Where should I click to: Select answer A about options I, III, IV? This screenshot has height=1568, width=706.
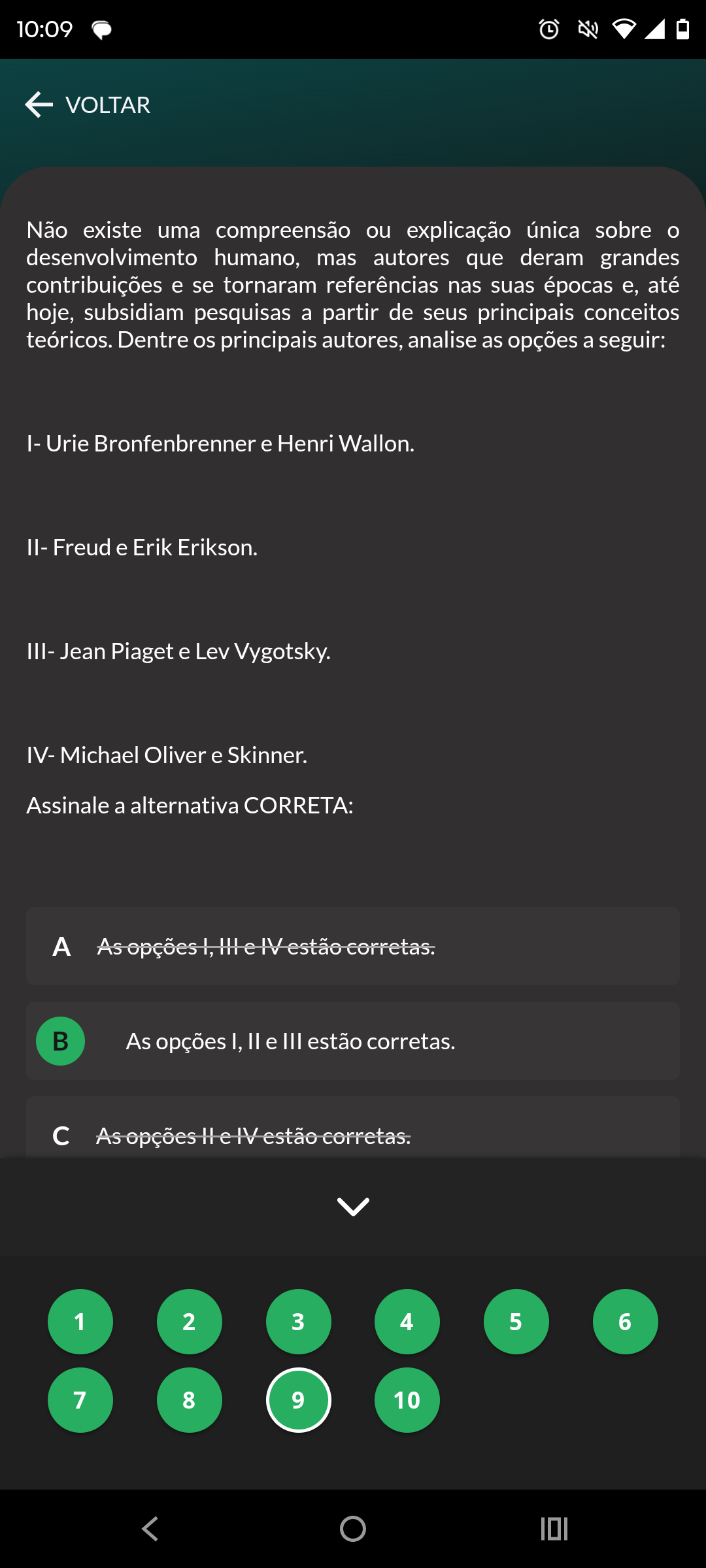pyautogui.click(x=353, y=946)
